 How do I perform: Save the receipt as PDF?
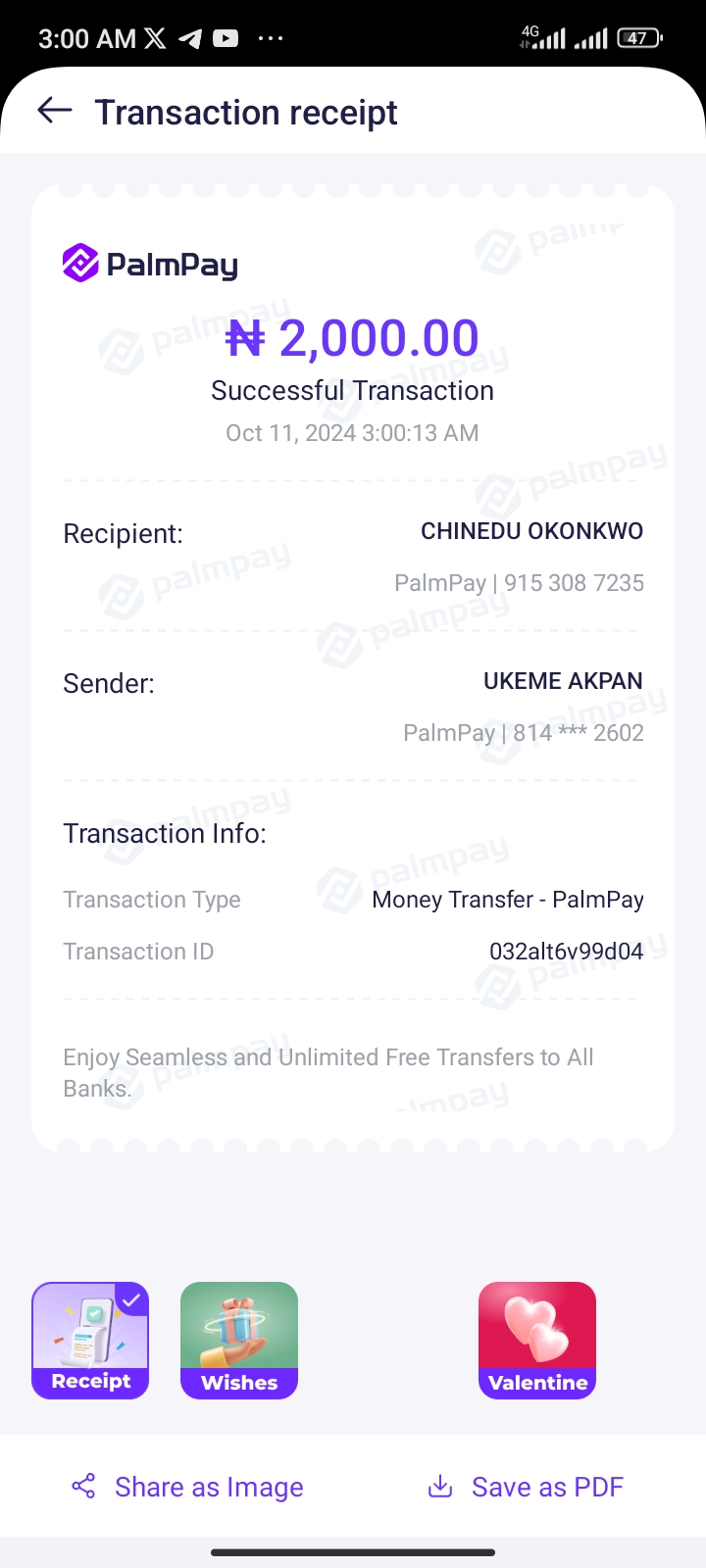526,1487
